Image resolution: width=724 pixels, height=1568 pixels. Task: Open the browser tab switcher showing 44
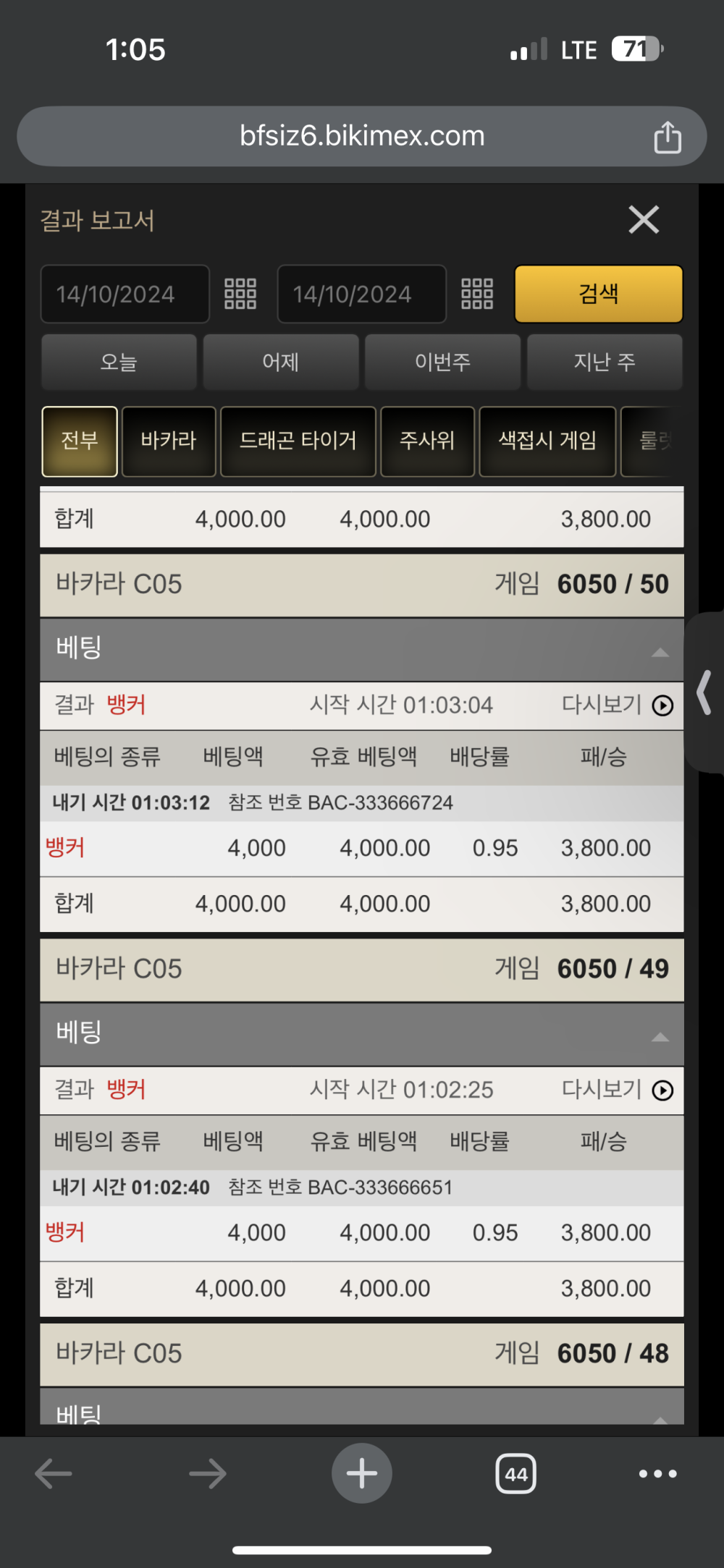coord(515,1473)
